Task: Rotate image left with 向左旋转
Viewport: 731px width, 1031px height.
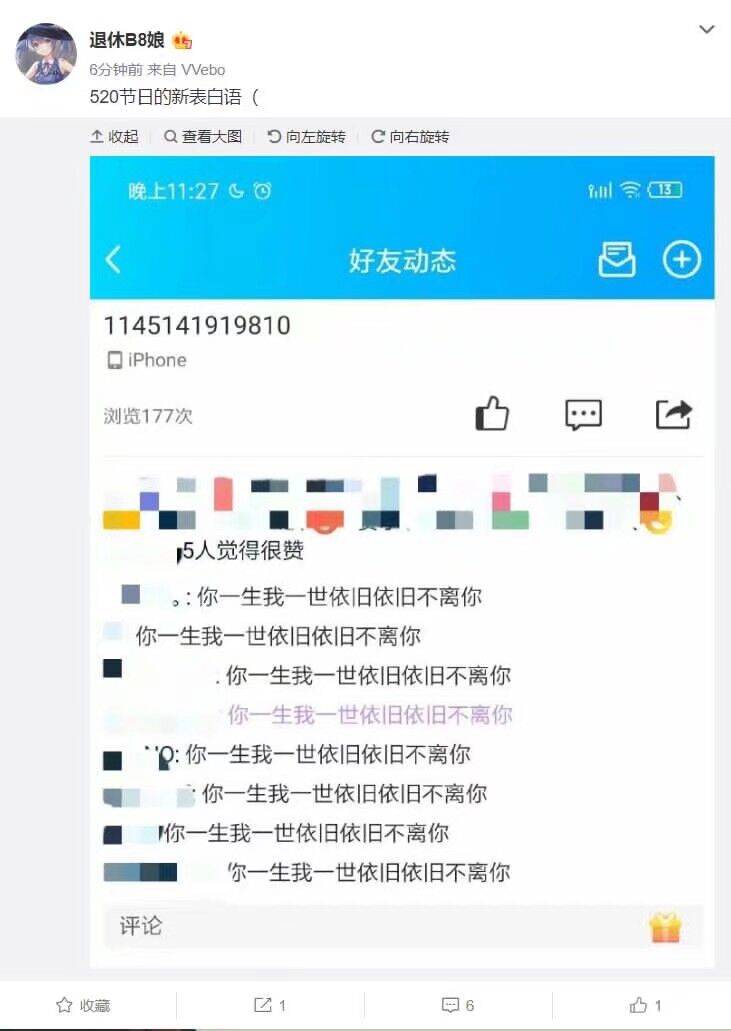Action: pos(306,137)
